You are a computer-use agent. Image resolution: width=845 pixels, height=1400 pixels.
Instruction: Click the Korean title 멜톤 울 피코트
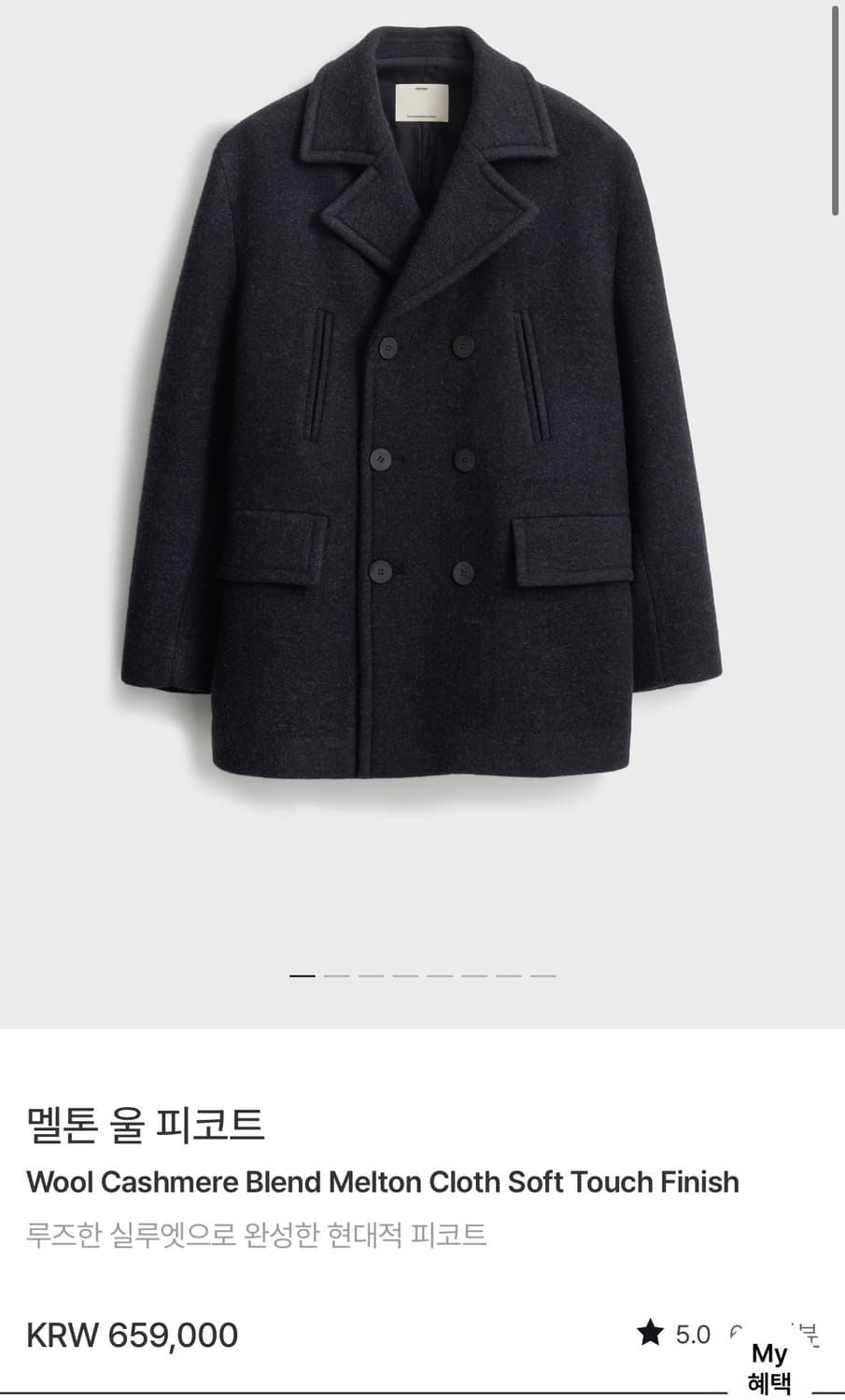click(145, 1125)
